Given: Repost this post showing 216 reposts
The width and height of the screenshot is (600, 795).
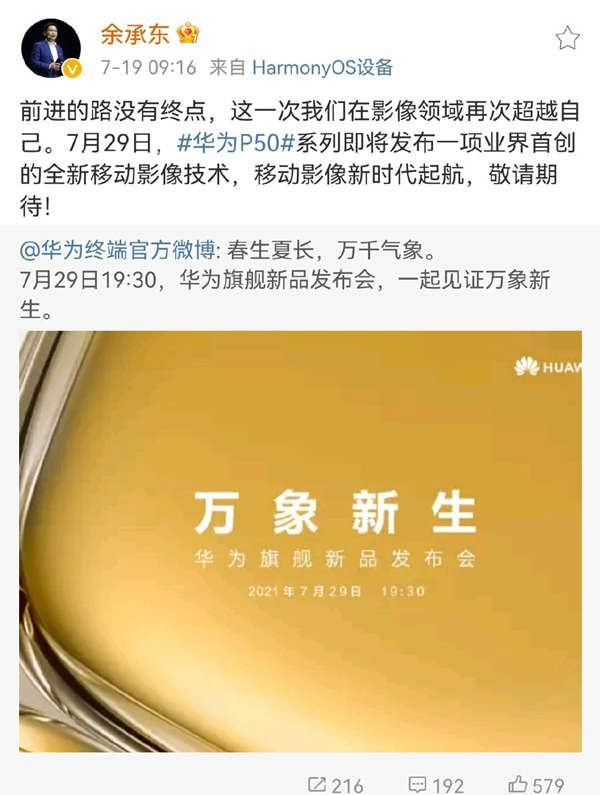Looking at the screenshot, I should point(336,784).
